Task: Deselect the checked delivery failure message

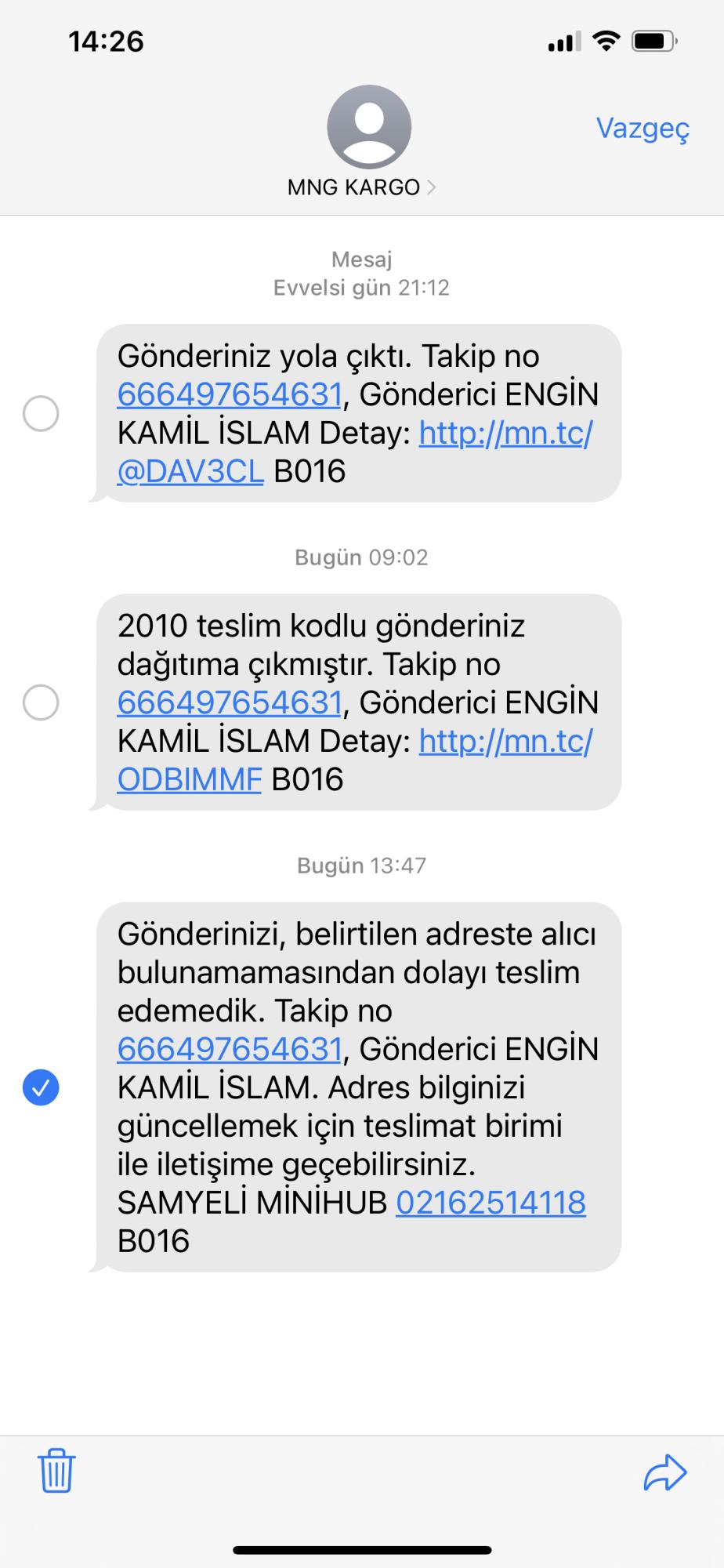Action: point(42,1087)
